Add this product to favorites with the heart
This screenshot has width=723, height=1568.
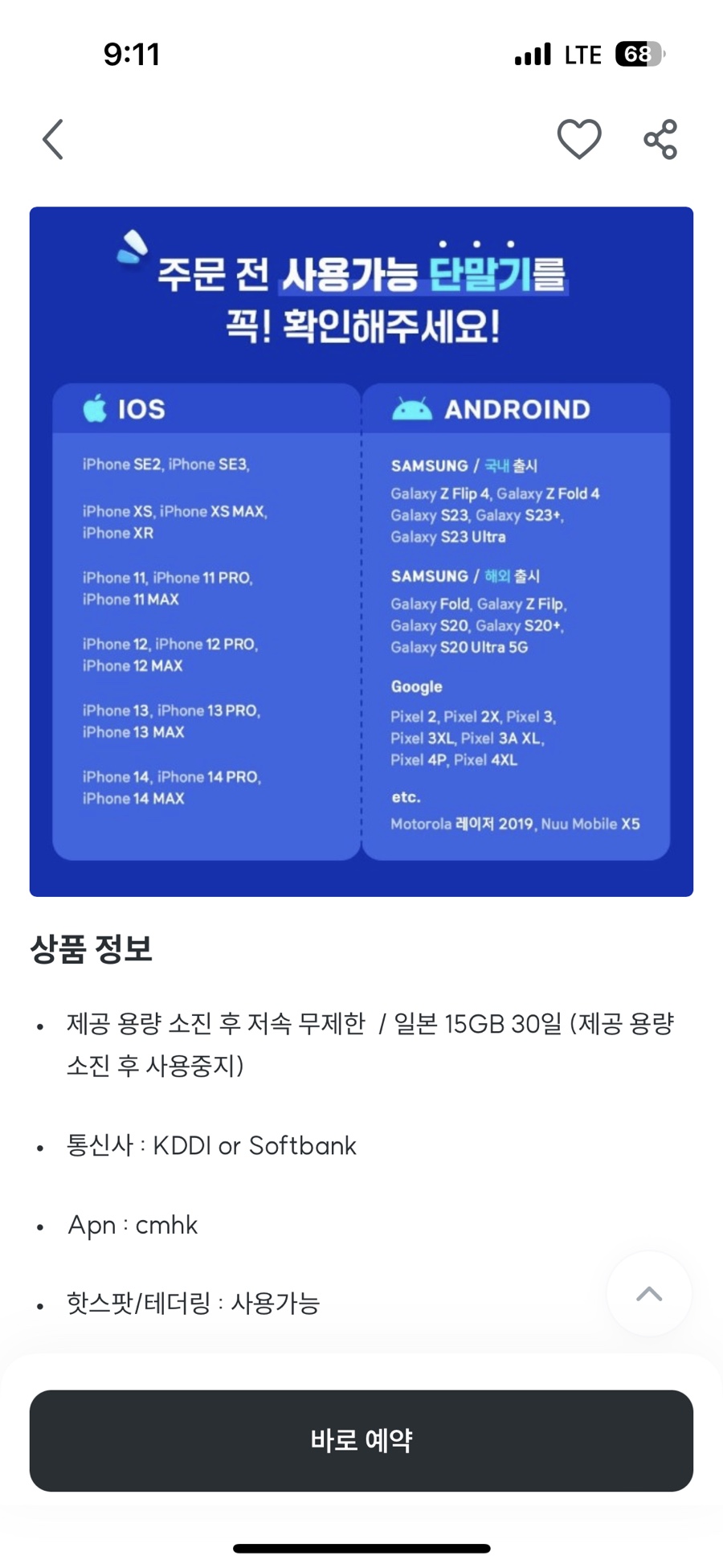(579, 139)
